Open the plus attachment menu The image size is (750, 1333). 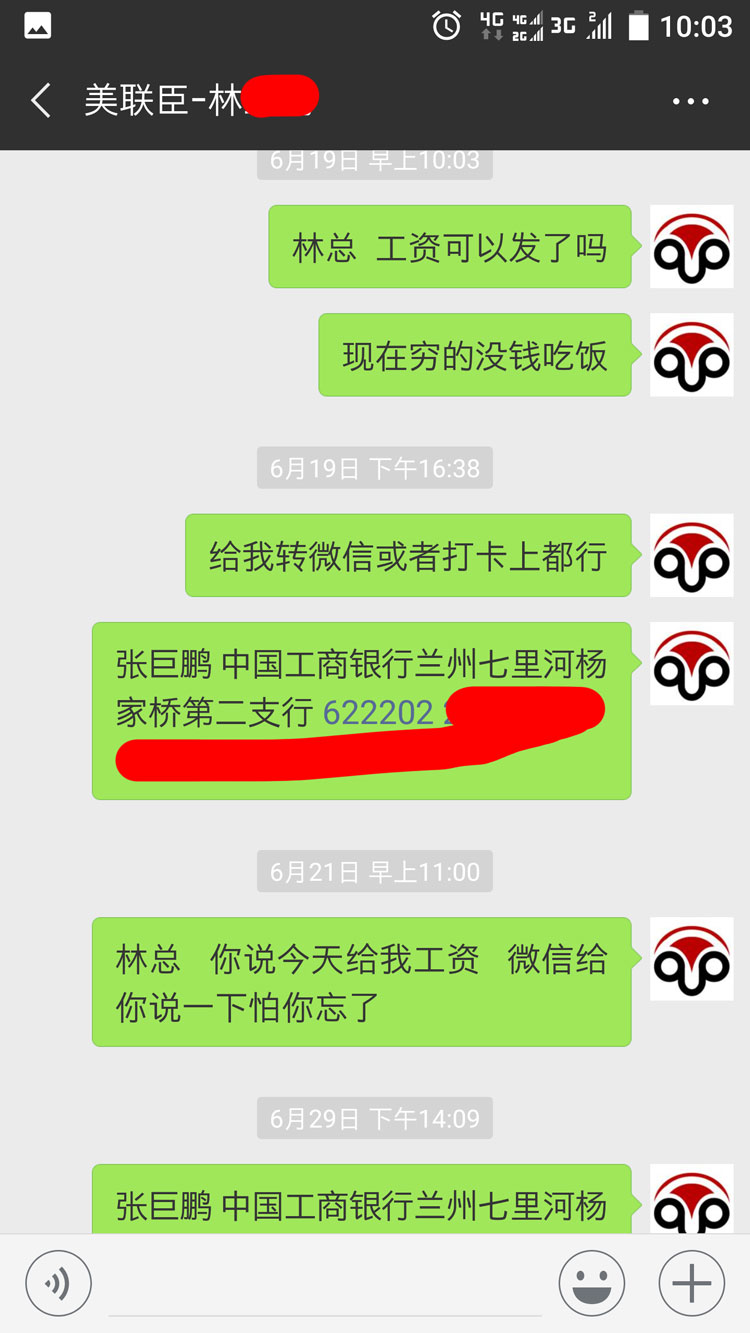tap(691, 1283)
